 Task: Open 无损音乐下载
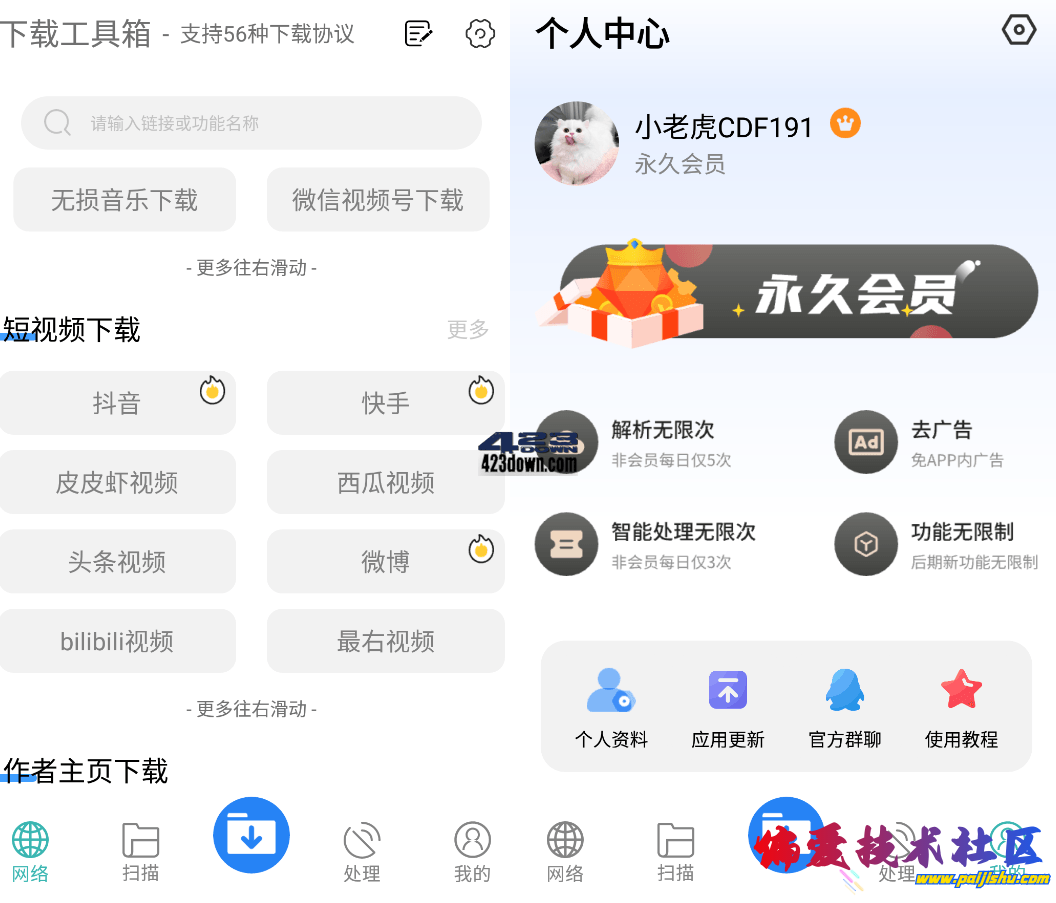pyautogui.click(x=124, y=200)
